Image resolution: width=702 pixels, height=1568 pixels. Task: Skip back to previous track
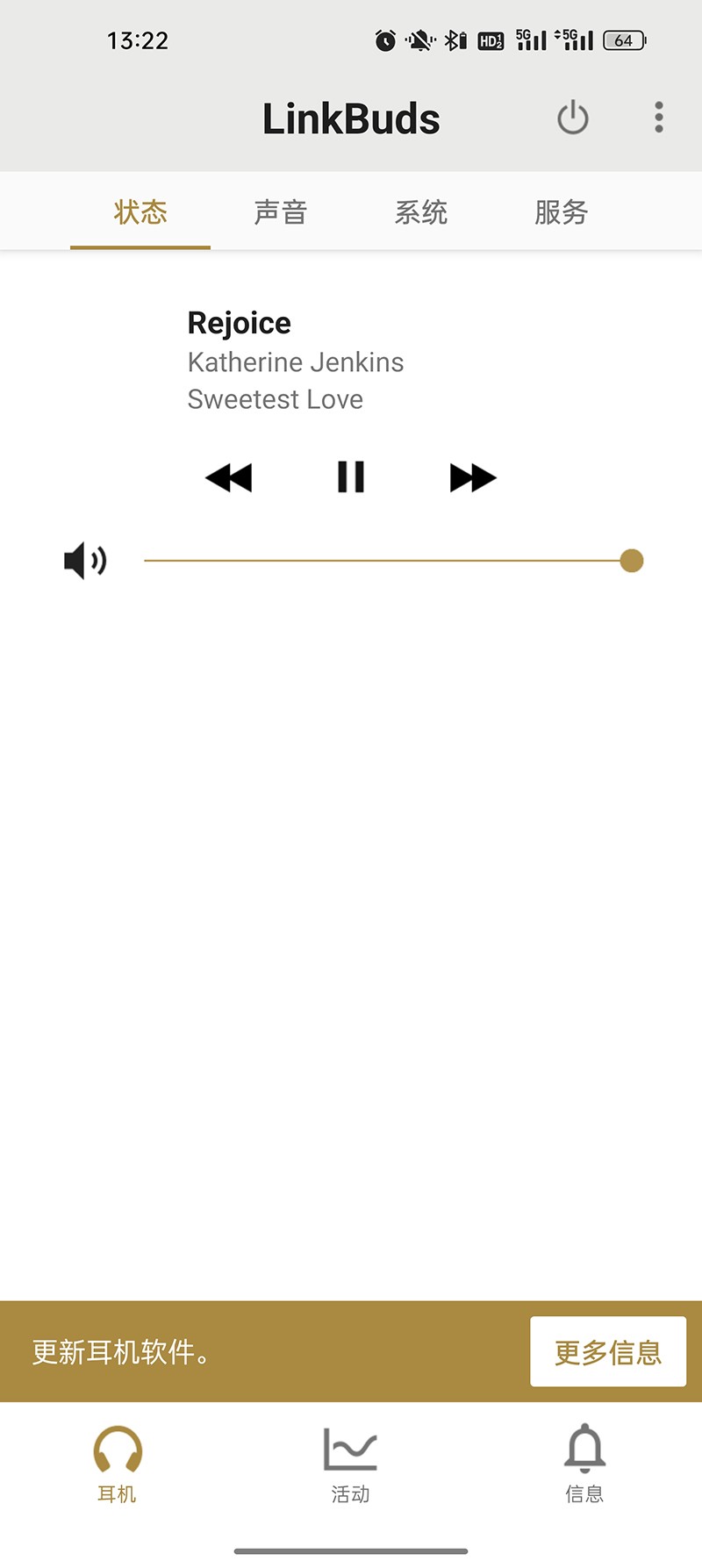click(229, 478)
